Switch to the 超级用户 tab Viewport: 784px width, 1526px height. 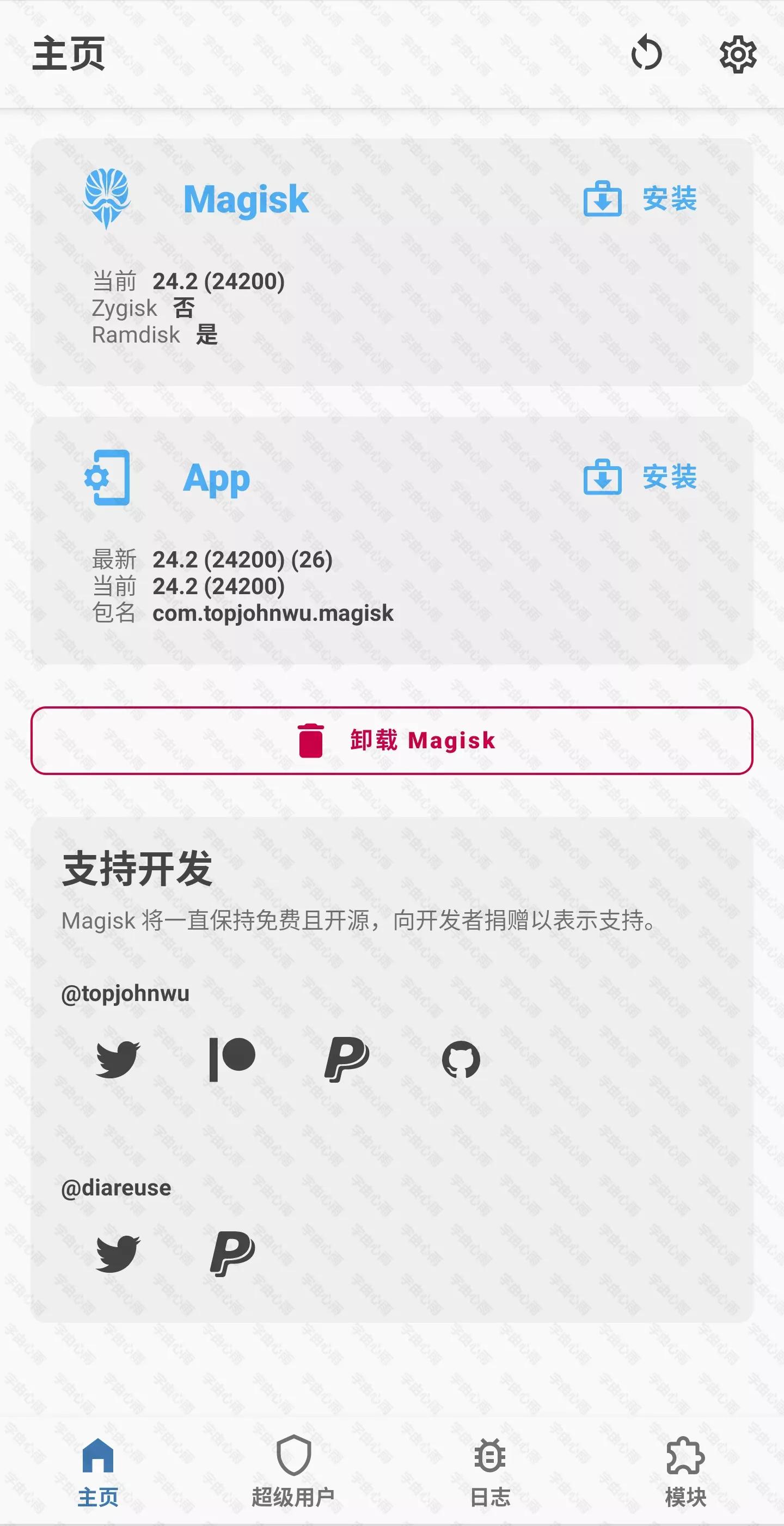[x=293, y=1470]
